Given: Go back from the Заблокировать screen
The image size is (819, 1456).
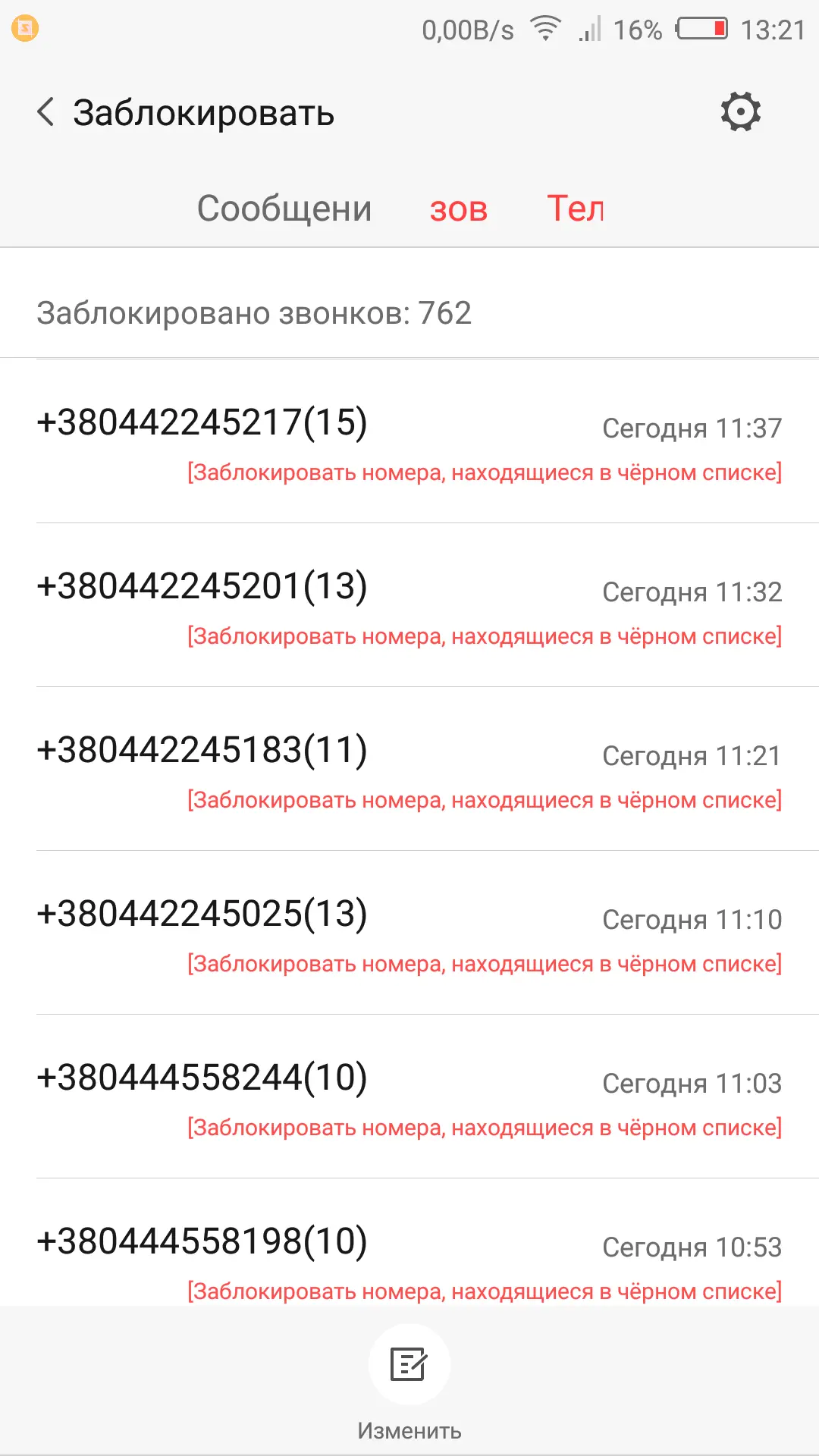Looking at the screenshot, I should coord(45,112).
